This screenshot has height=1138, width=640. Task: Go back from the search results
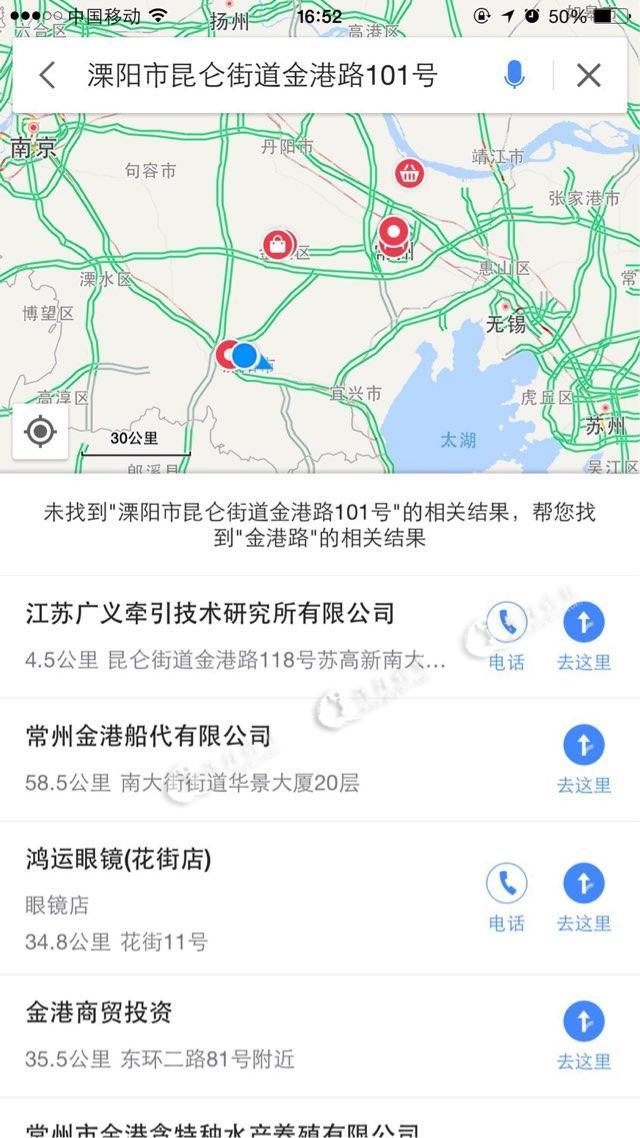47,76
